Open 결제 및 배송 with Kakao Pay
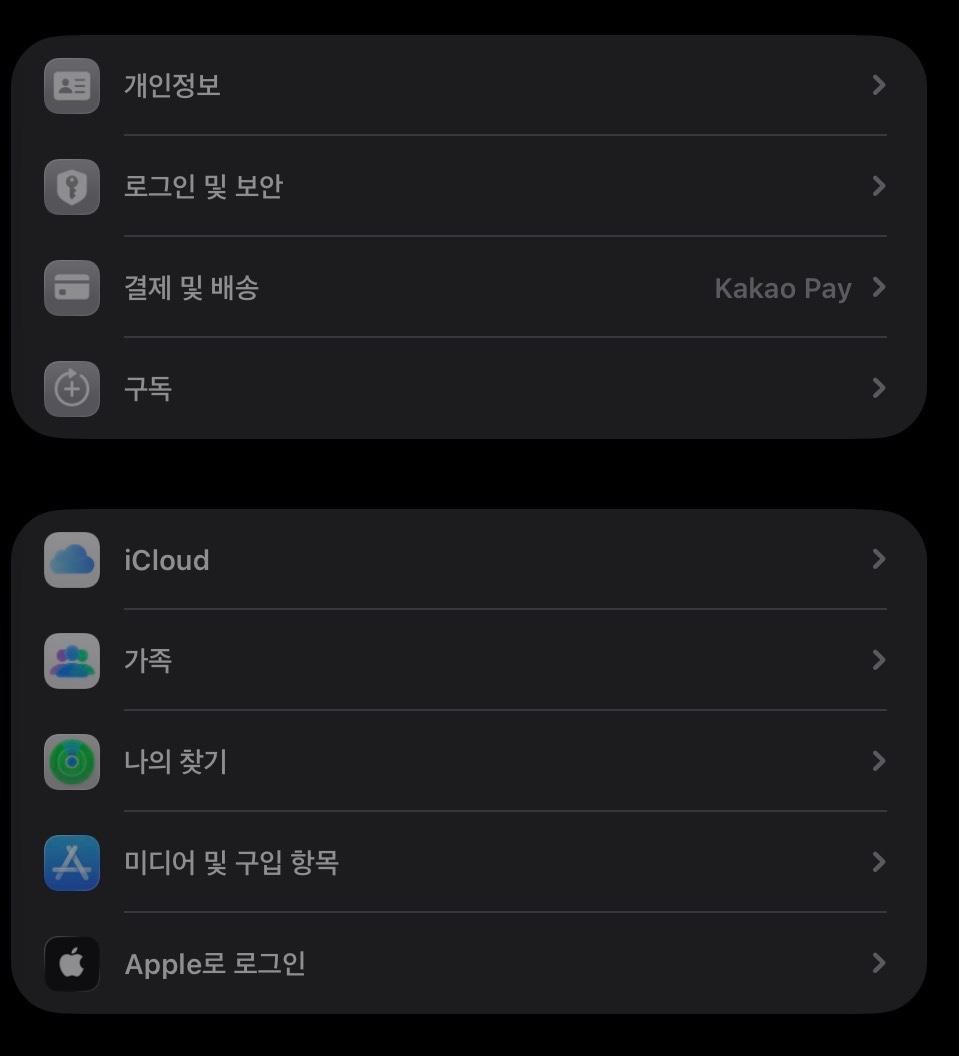The height and width of the screenshot is (1056, 959). pos(468,288)
